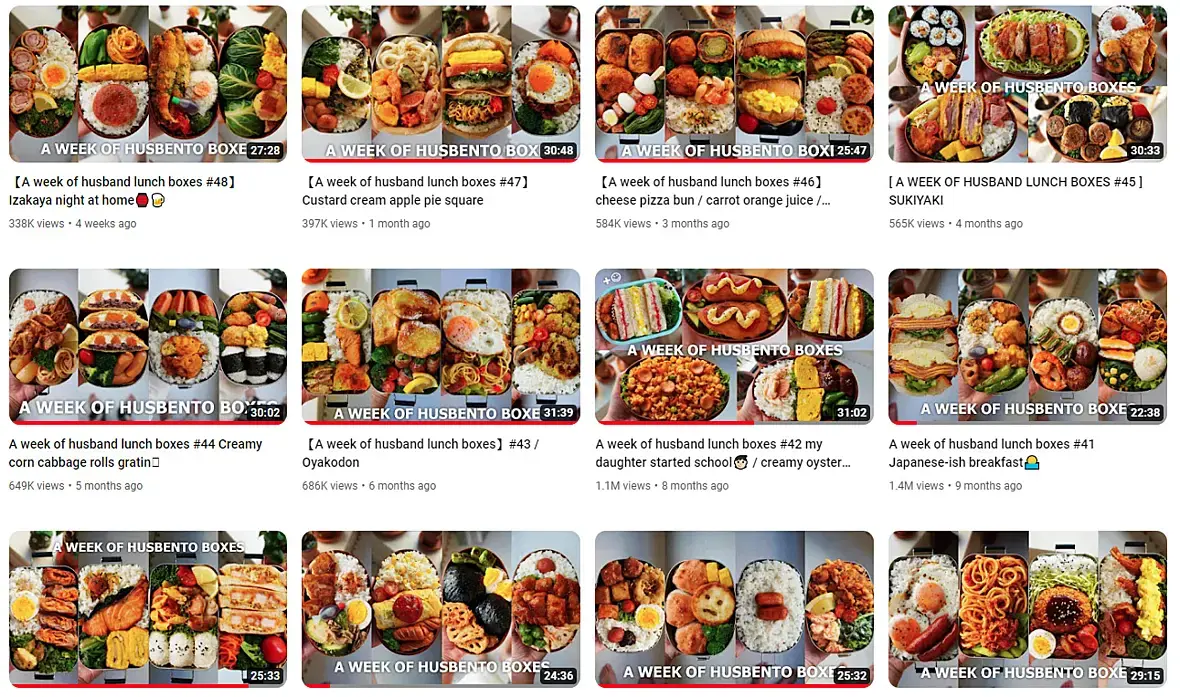Open the 29:15 lunch box video

tap(1027, 608)
